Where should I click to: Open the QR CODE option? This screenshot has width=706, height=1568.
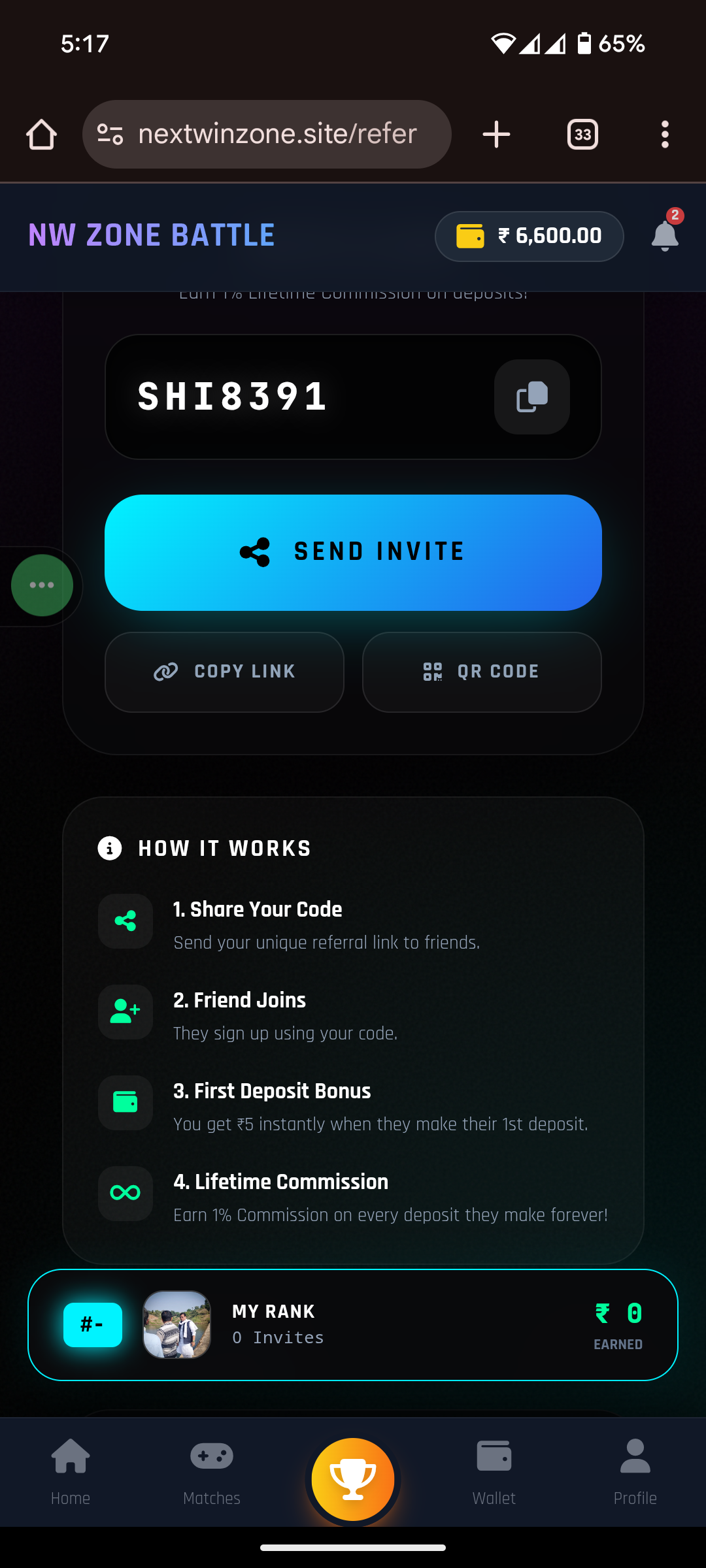(481, 672)
